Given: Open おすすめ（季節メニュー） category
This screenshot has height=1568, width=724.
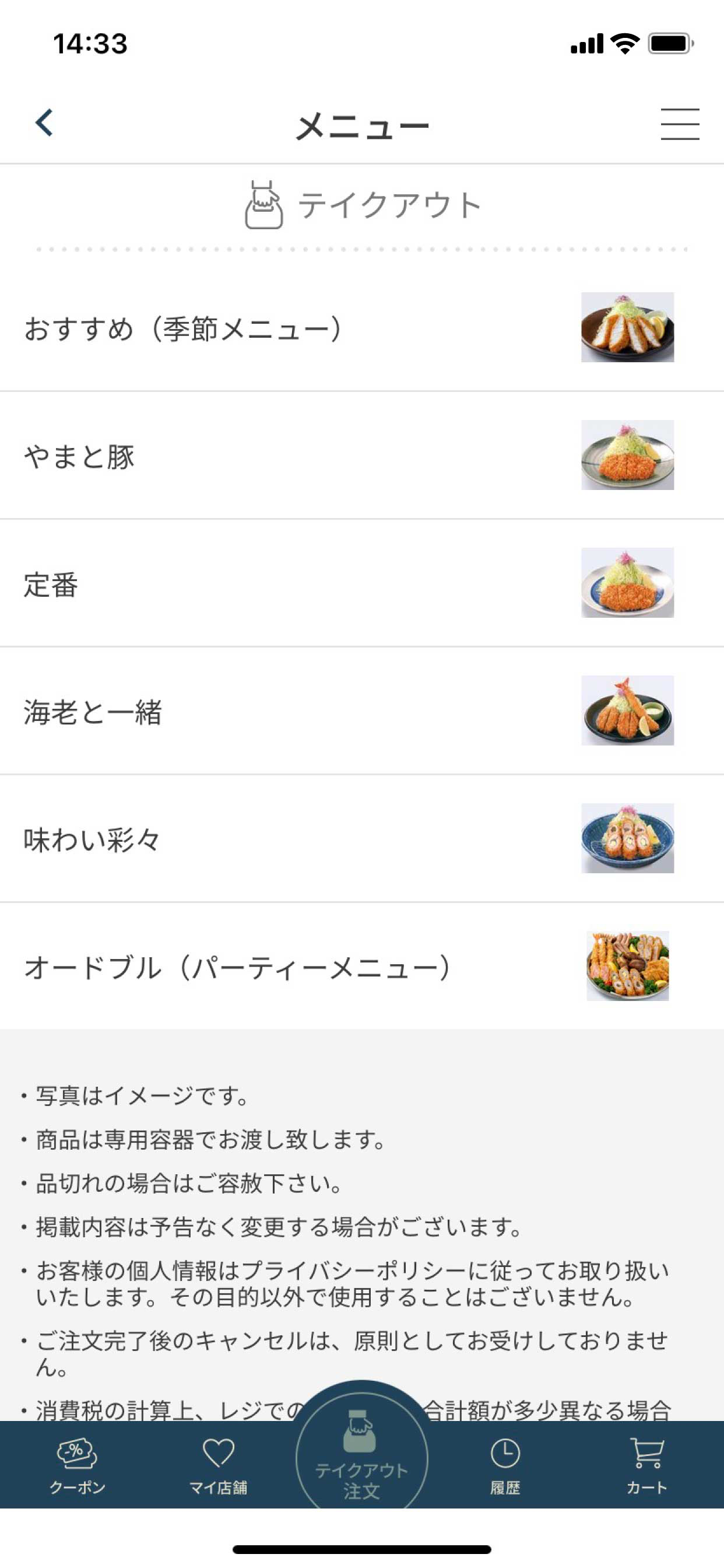Looking at the screenshot, I should tap(362, 328).
